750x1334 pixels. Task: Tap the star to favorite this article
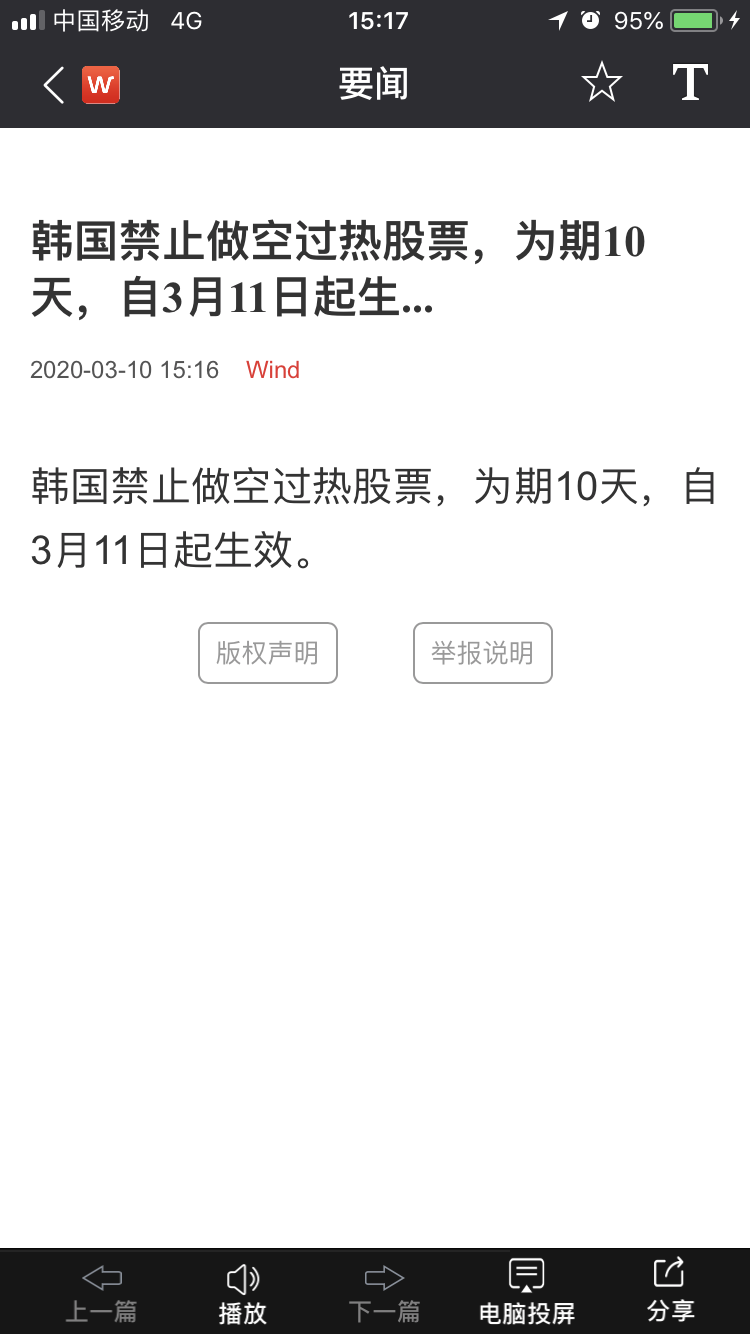[601, 85]
